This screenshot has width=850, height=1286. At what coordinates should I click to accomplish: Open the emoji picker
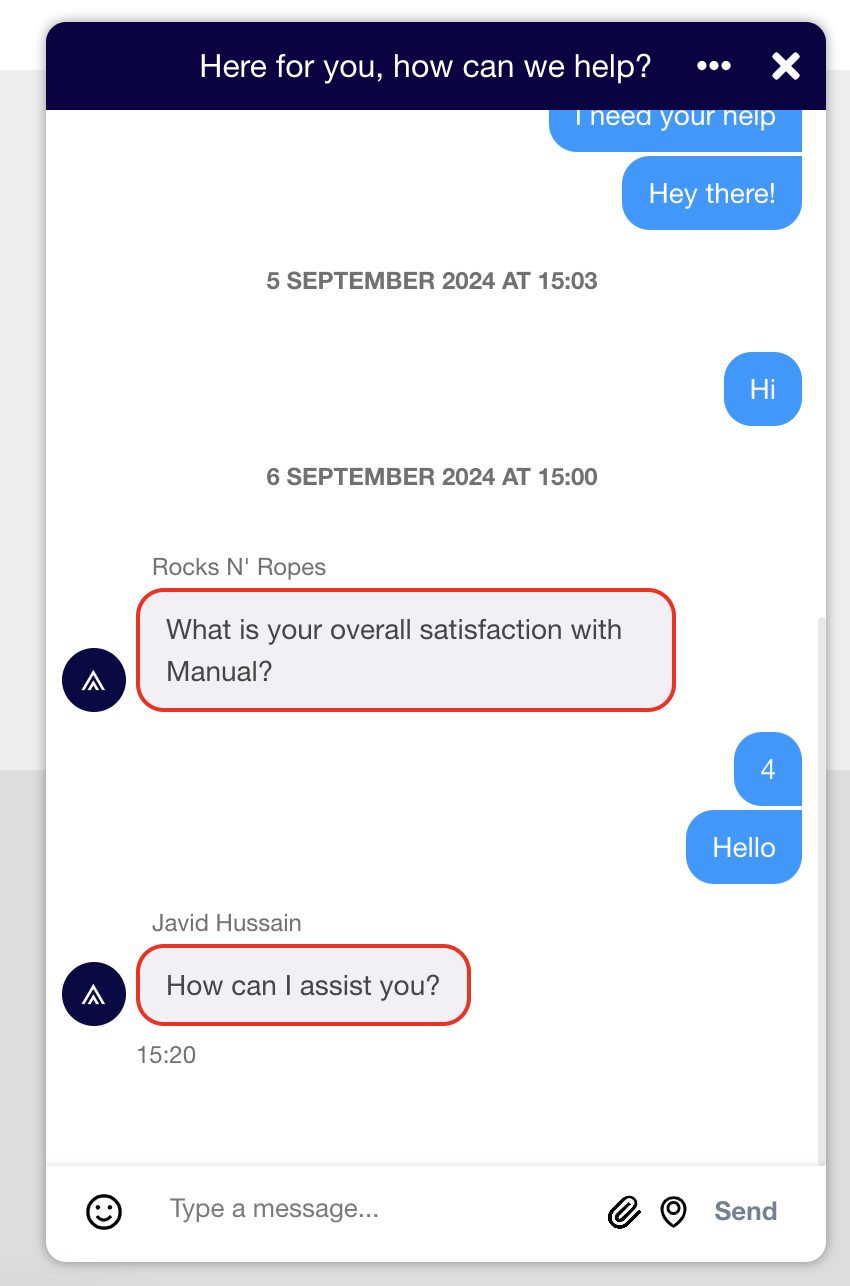(104, 1211)
